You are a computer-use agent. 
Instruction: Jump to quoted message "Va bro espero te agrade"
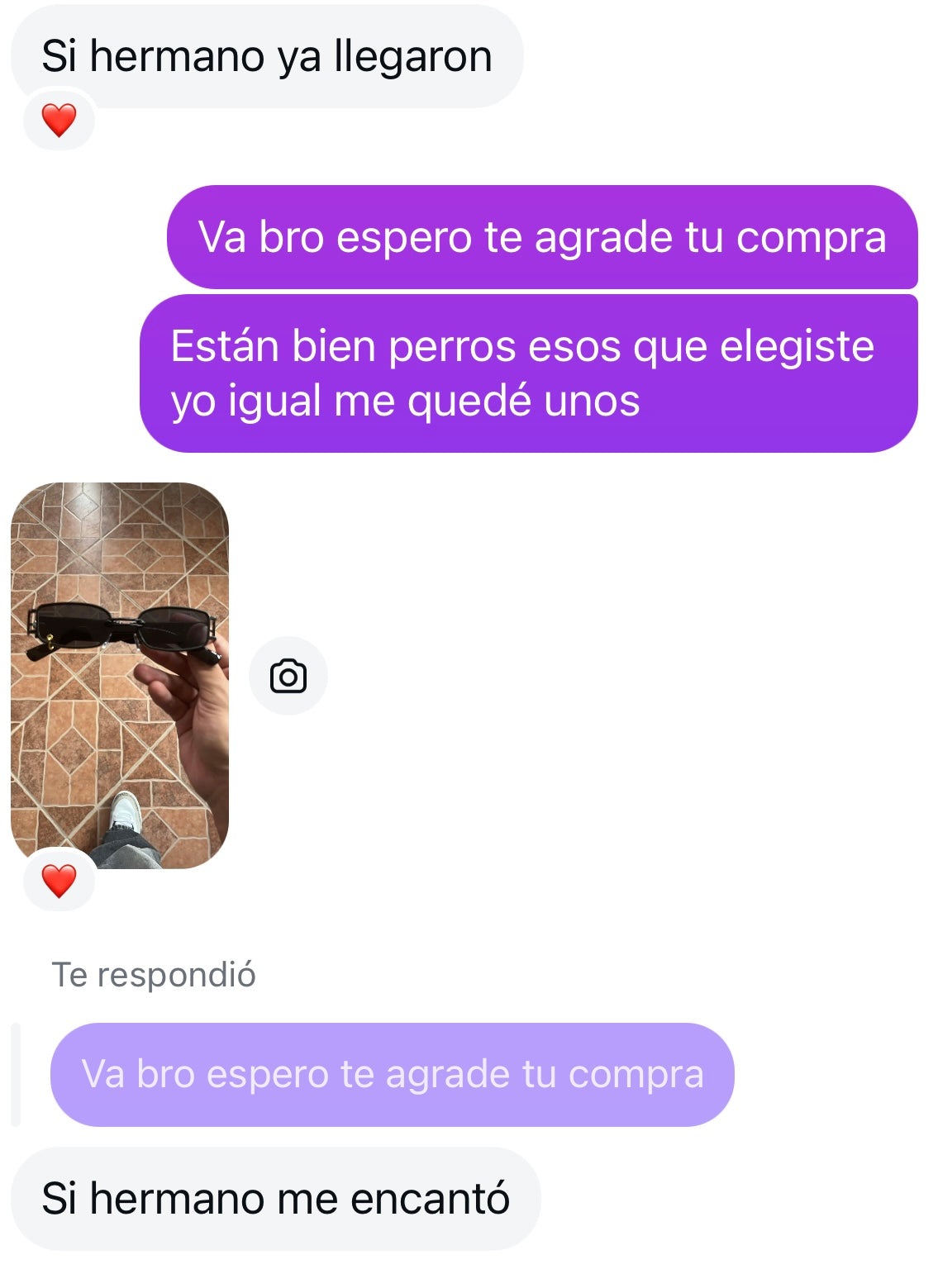[x=392, y=1074]
